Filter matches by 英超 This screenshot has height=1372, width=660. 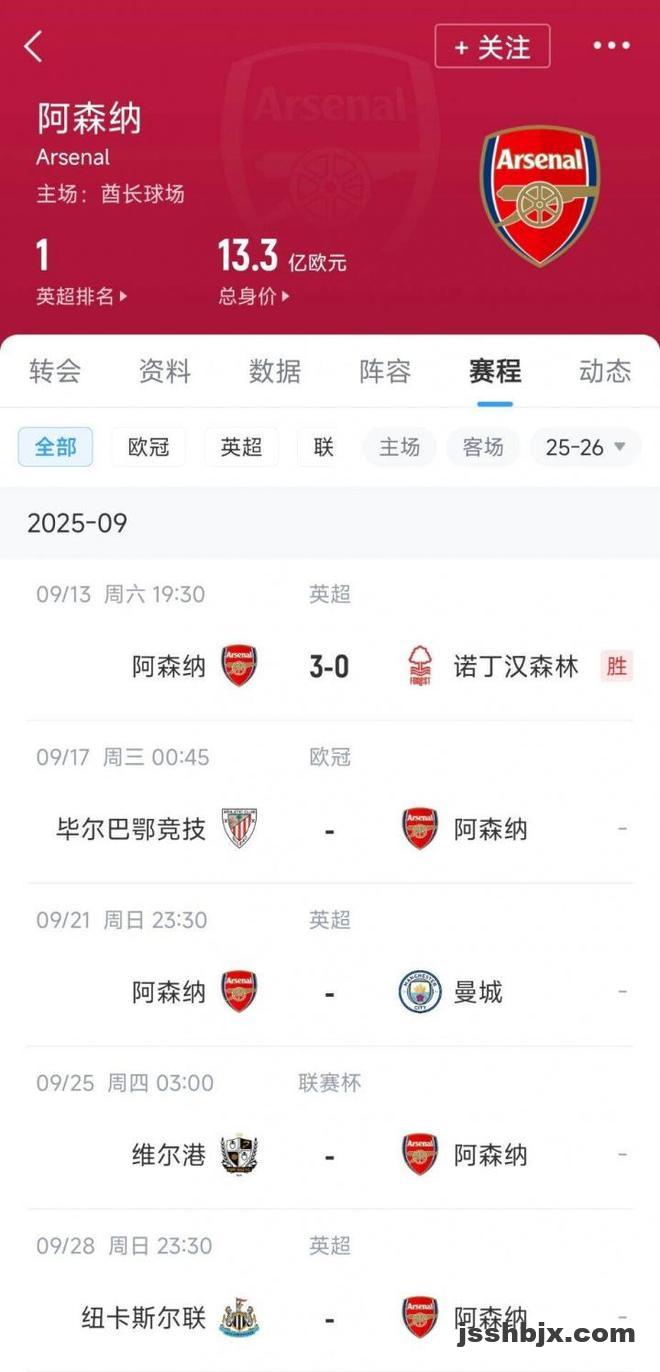(x=241, y=447)
